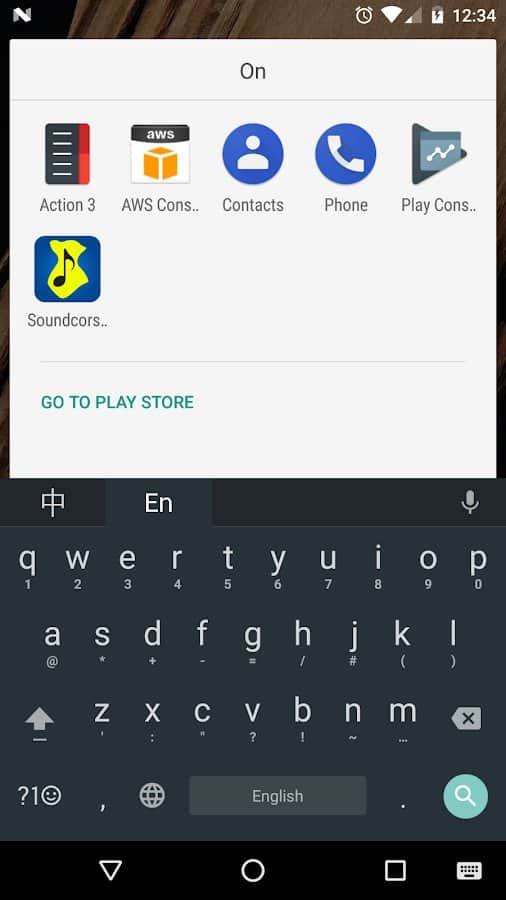Tap the search field showing "On"

253,71
